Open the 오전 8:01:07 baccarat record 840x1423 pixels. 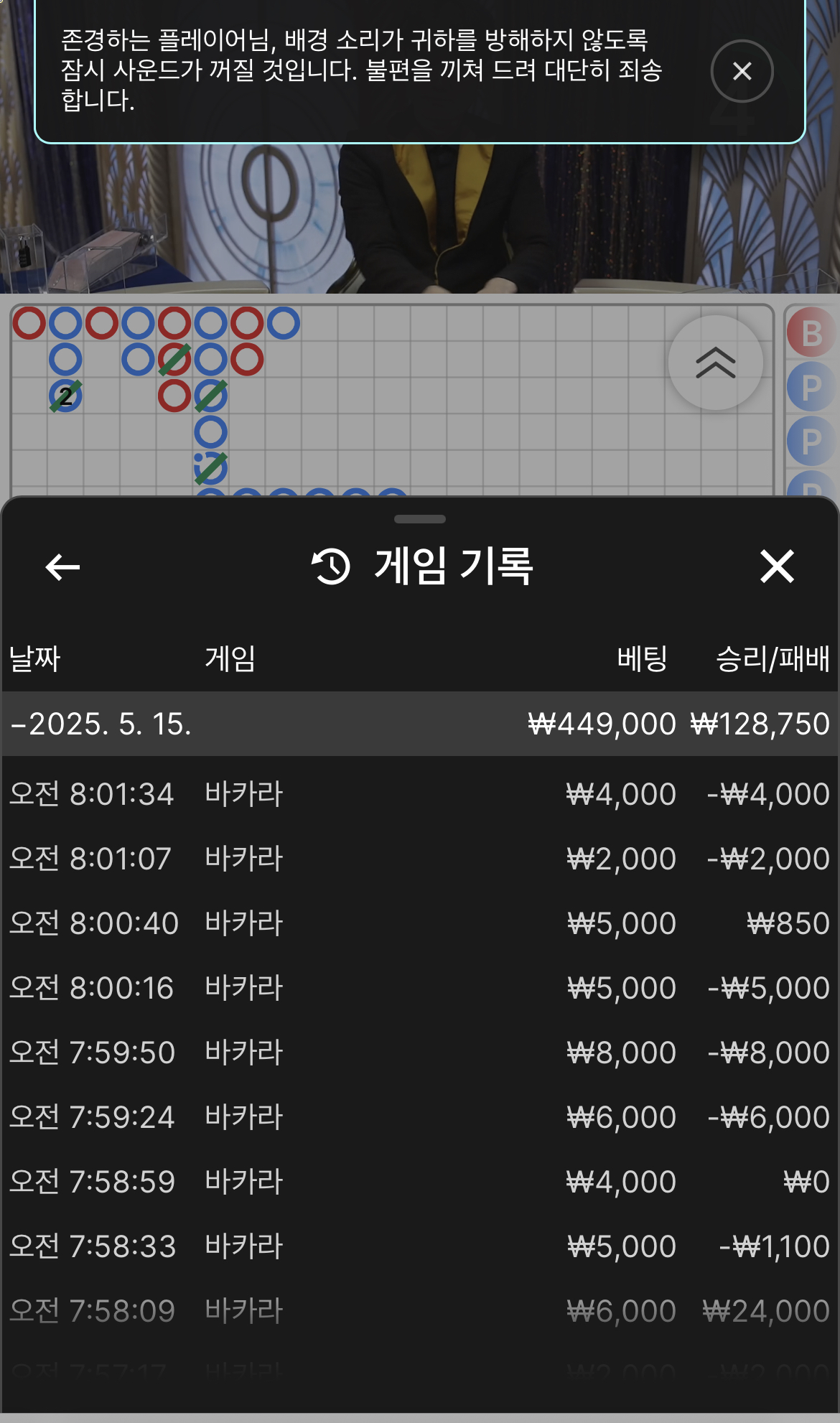click(420, 859)
